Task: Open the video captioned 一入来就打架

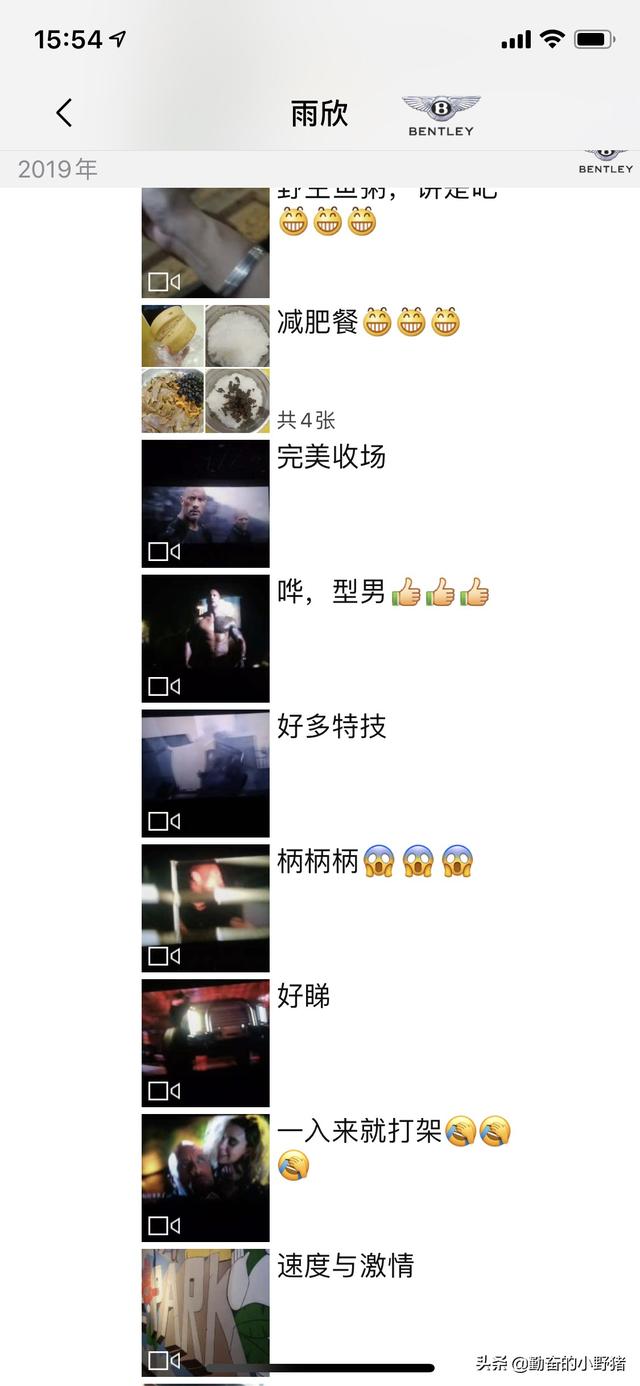Action: click(205, 1178)
